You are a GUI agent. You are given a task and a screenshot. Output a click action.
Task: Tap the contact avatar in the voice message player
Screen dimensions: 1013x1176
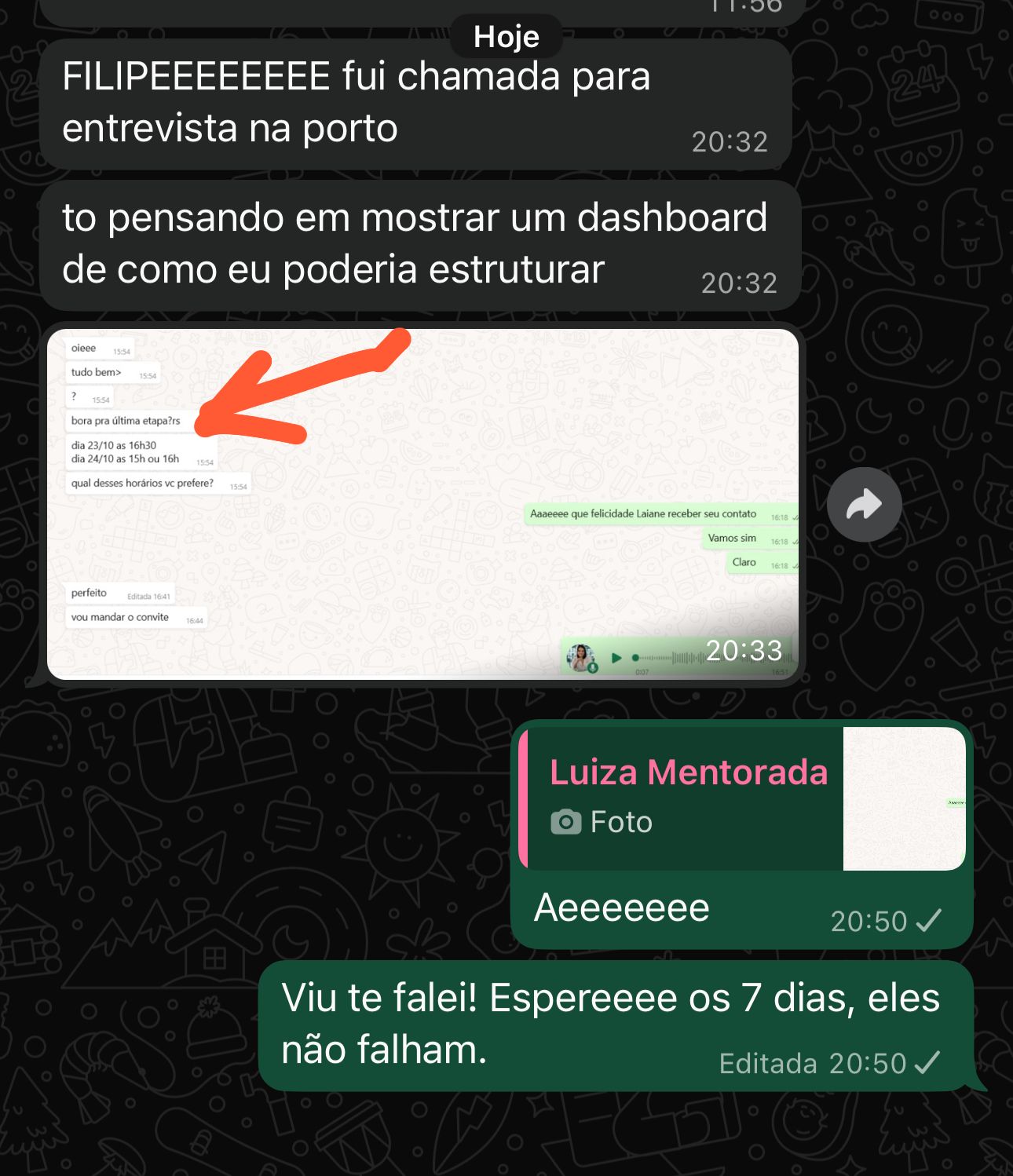click(583, 659)
